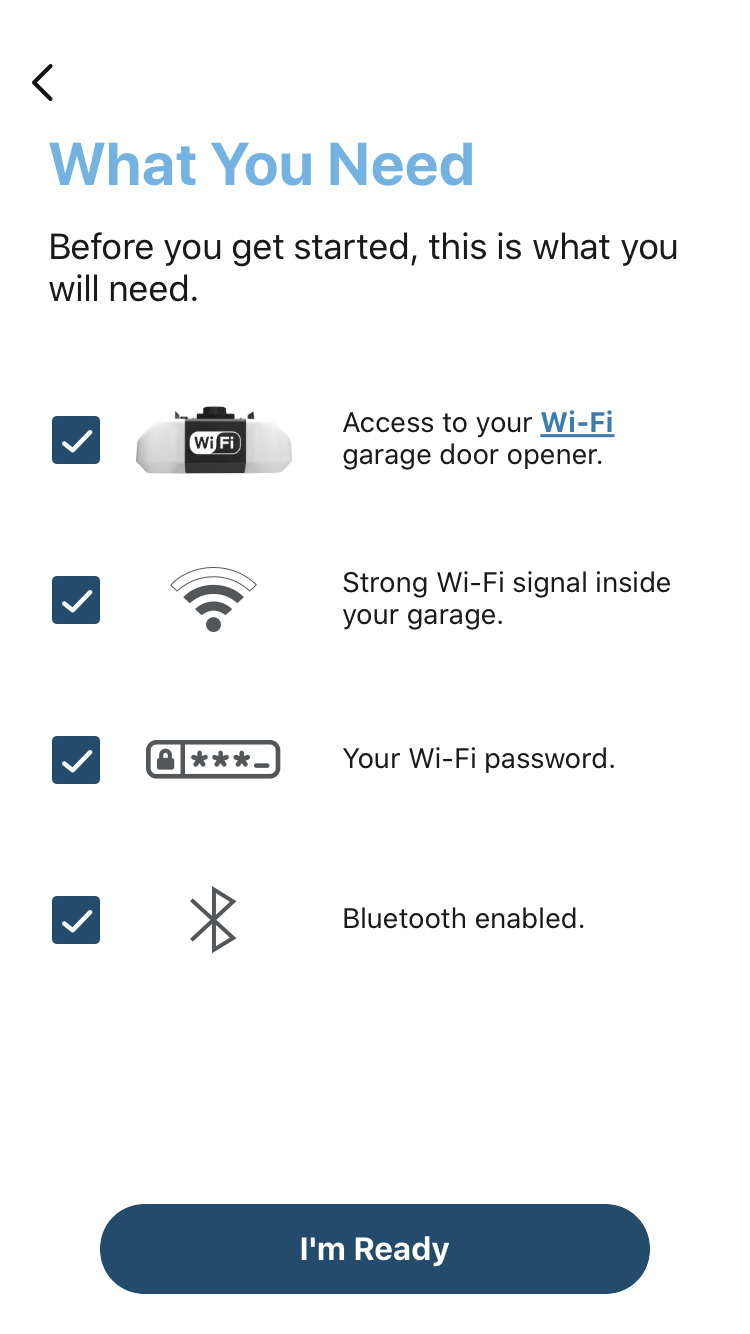Screen dimensions: 750x1334
Task: Open the Wi-Fi link
Action: click(577, 423)
